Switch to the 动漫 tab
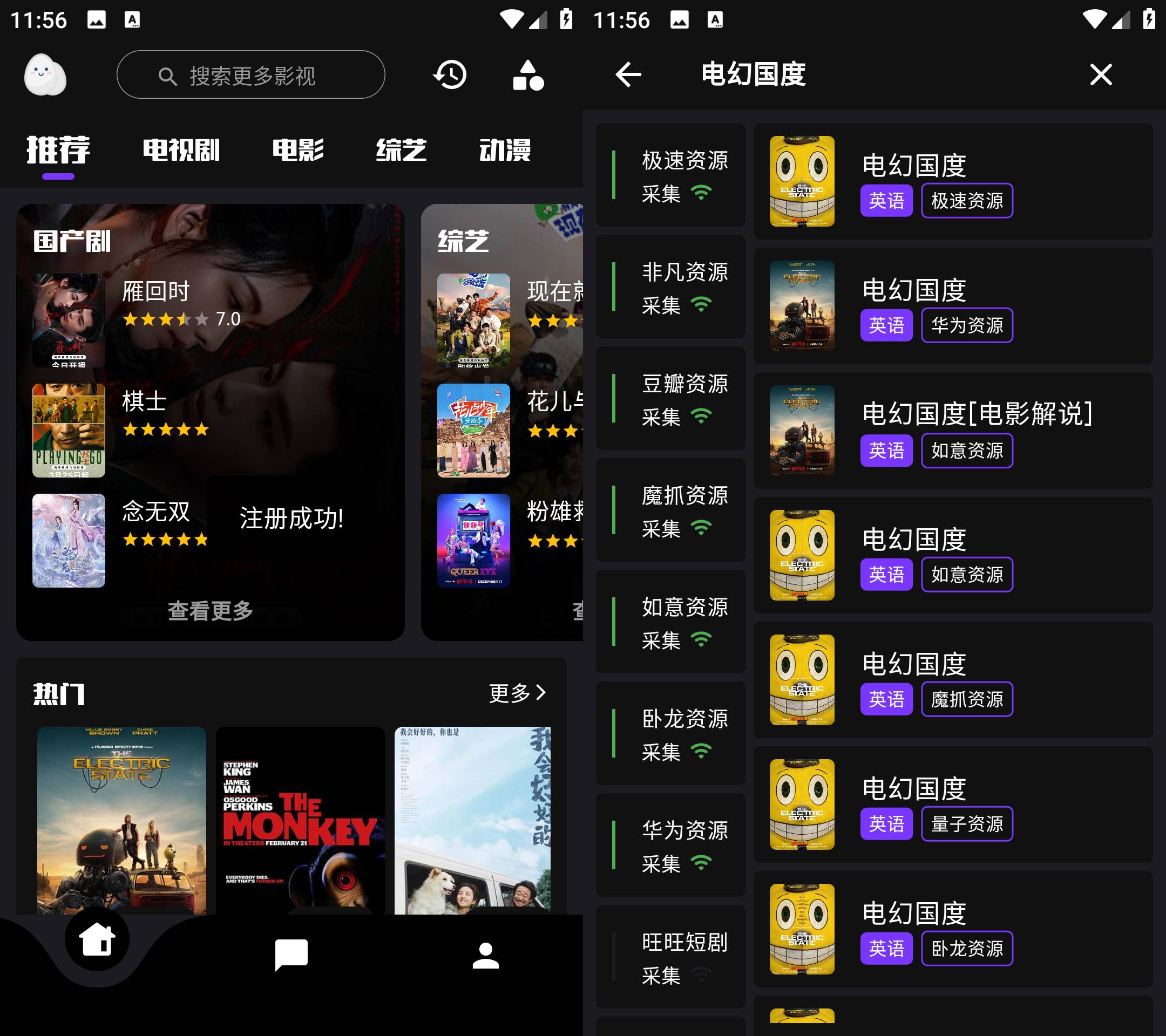The height and width of the screenshot is (1036, 1166). pos(505,150)
